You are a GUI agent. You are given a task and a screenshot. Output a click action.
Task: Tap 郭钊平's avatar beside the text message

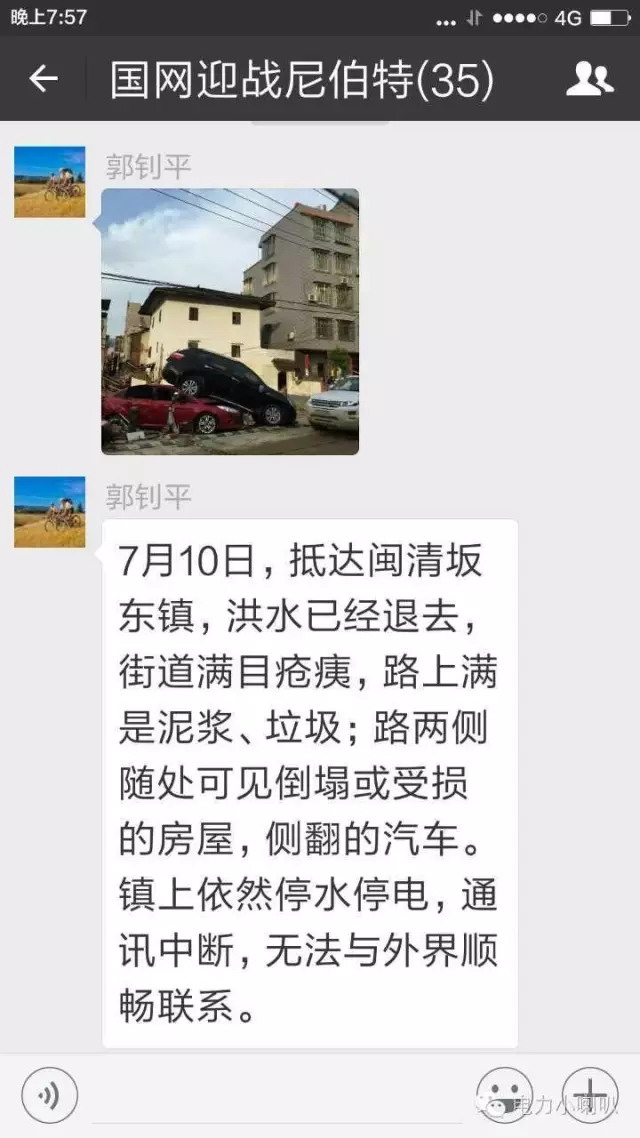(x=49, y=512)
